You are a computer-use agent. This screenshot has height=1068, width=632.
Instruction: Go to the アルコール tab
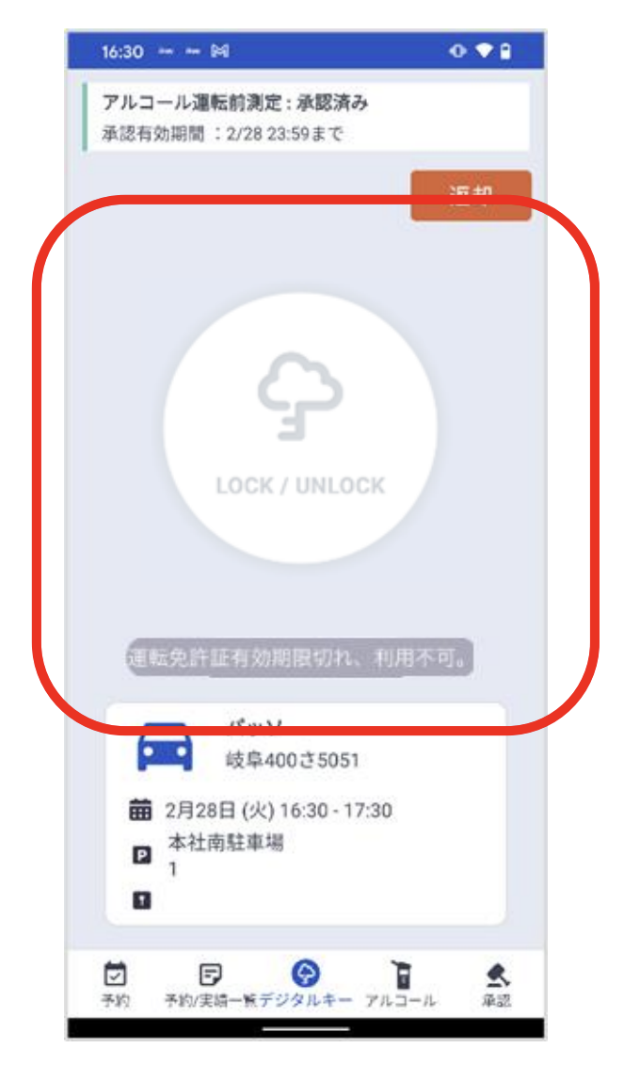click(400, 983)
